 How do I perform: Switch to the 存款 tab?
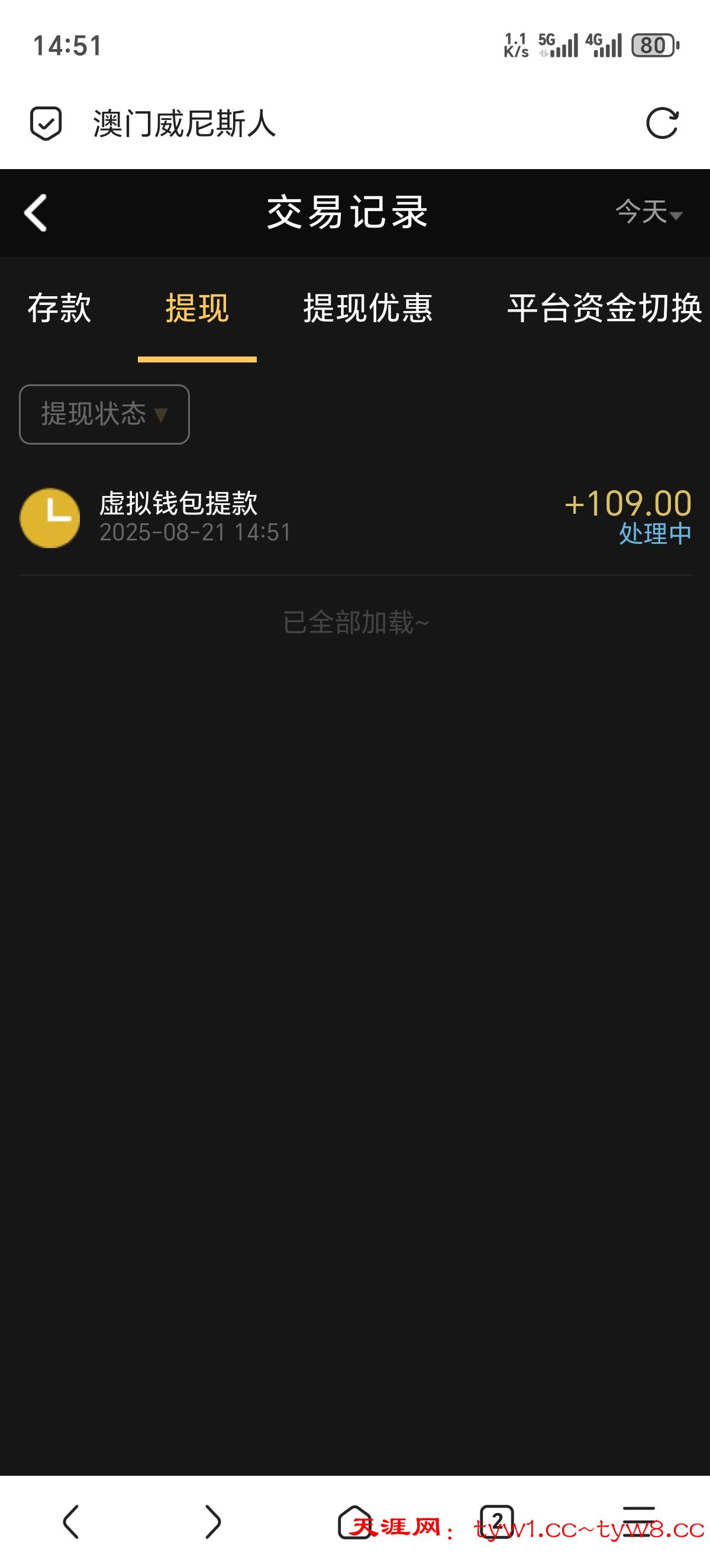click(x=60, y=308)
